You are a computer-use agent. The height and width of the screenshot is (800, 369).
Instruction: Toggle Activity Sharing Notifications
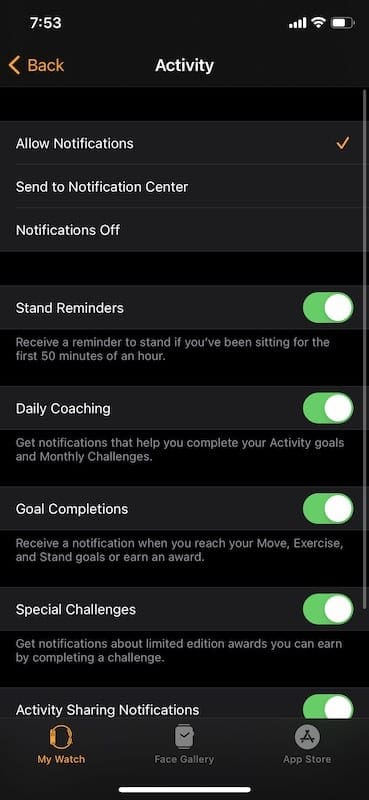328,707
